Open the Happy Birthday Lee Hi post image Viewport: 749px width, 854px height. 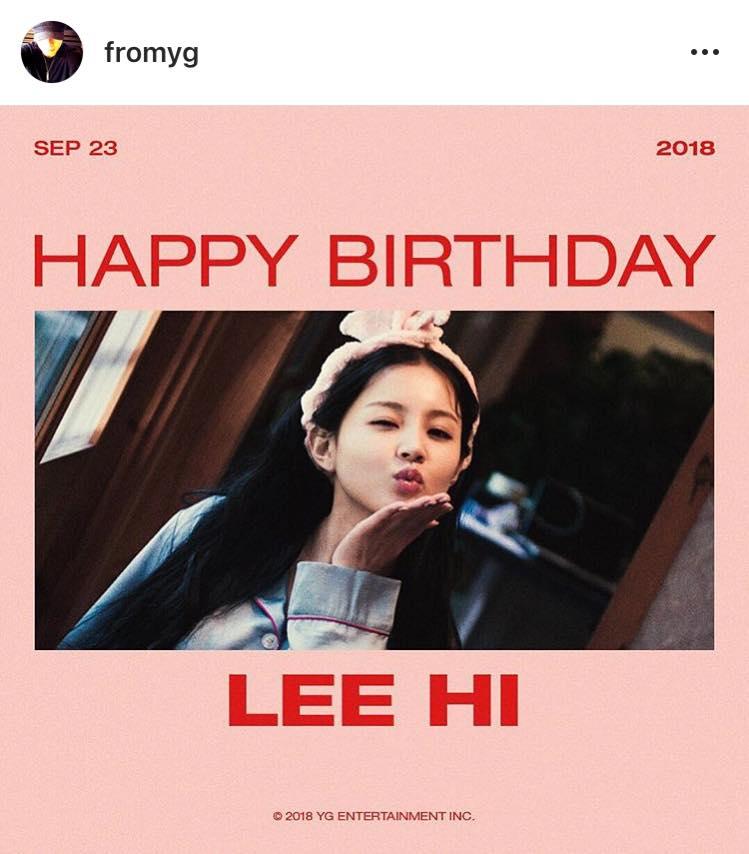(374, 479)
